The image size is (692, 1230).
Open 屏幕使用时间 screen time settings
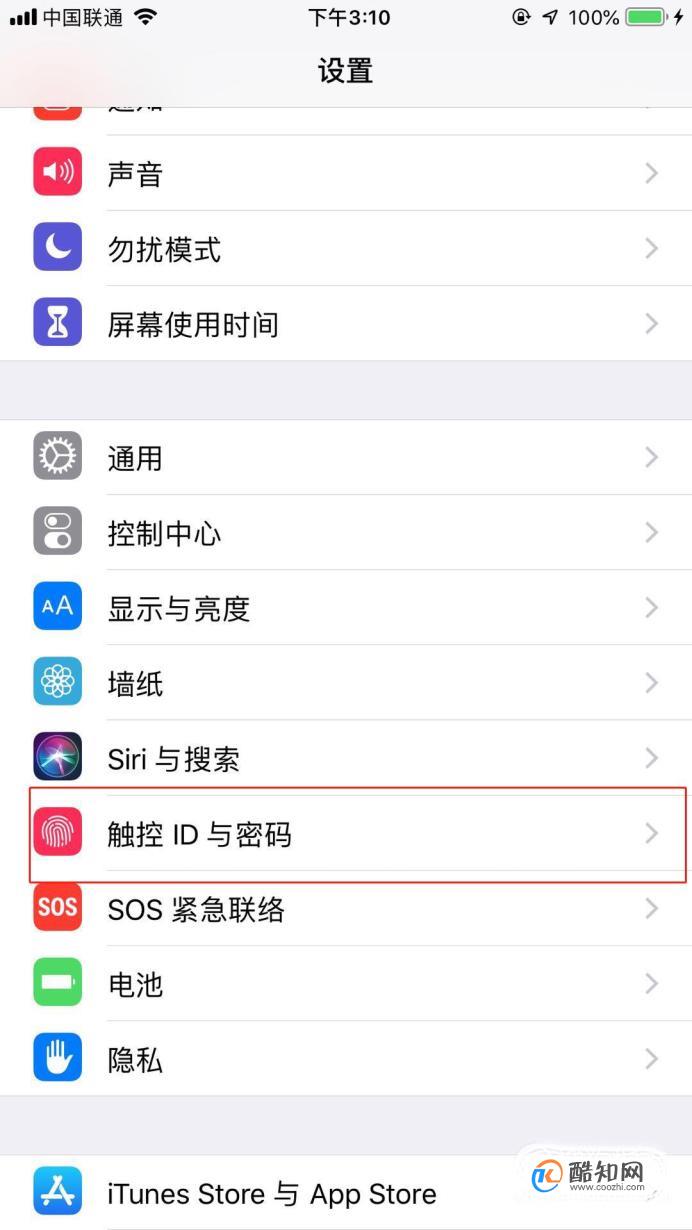pos(346,323)
